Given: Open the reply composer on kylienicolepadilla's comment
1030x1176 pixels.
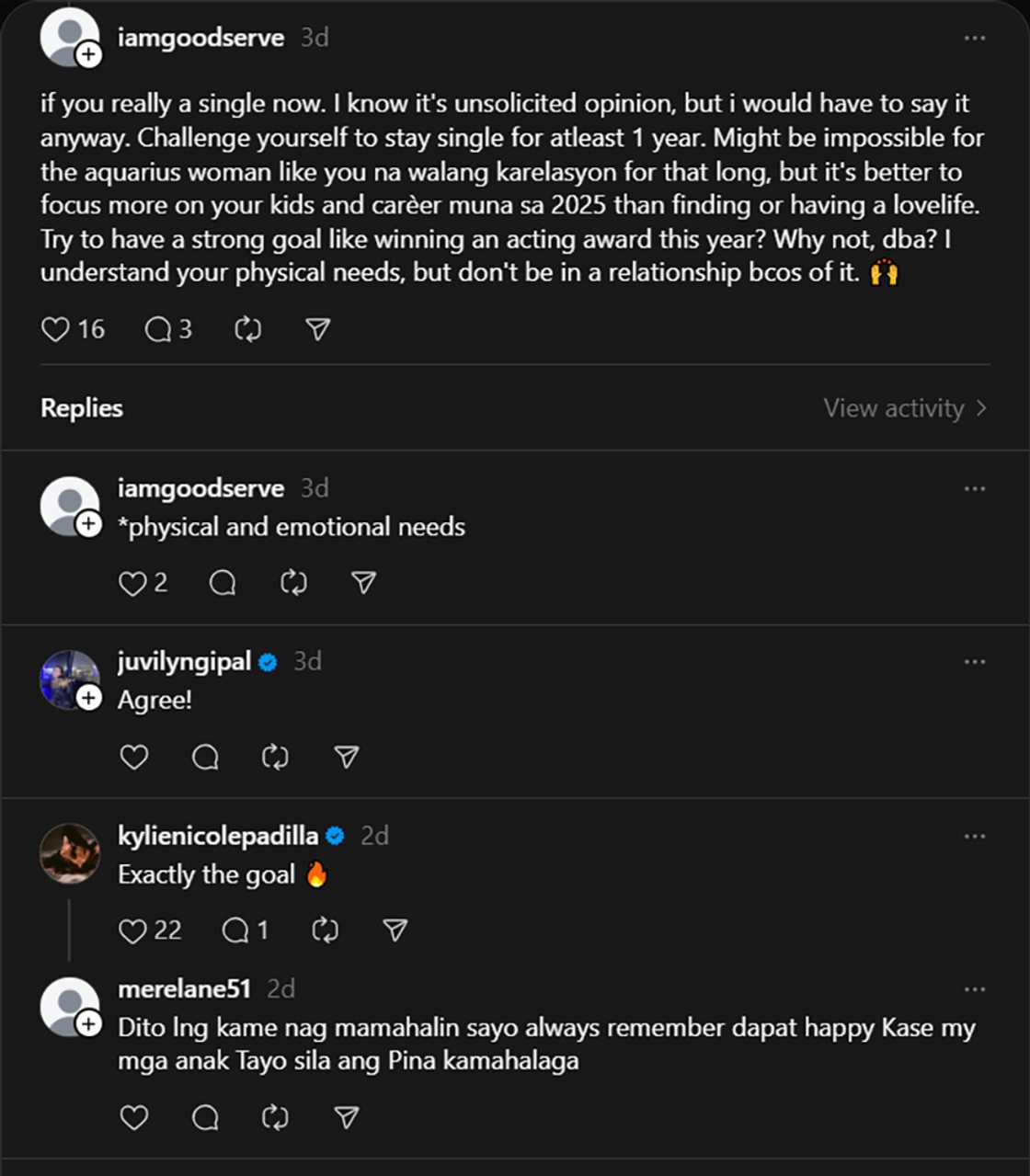Looking at the screenshot, I should pos(236,931).
